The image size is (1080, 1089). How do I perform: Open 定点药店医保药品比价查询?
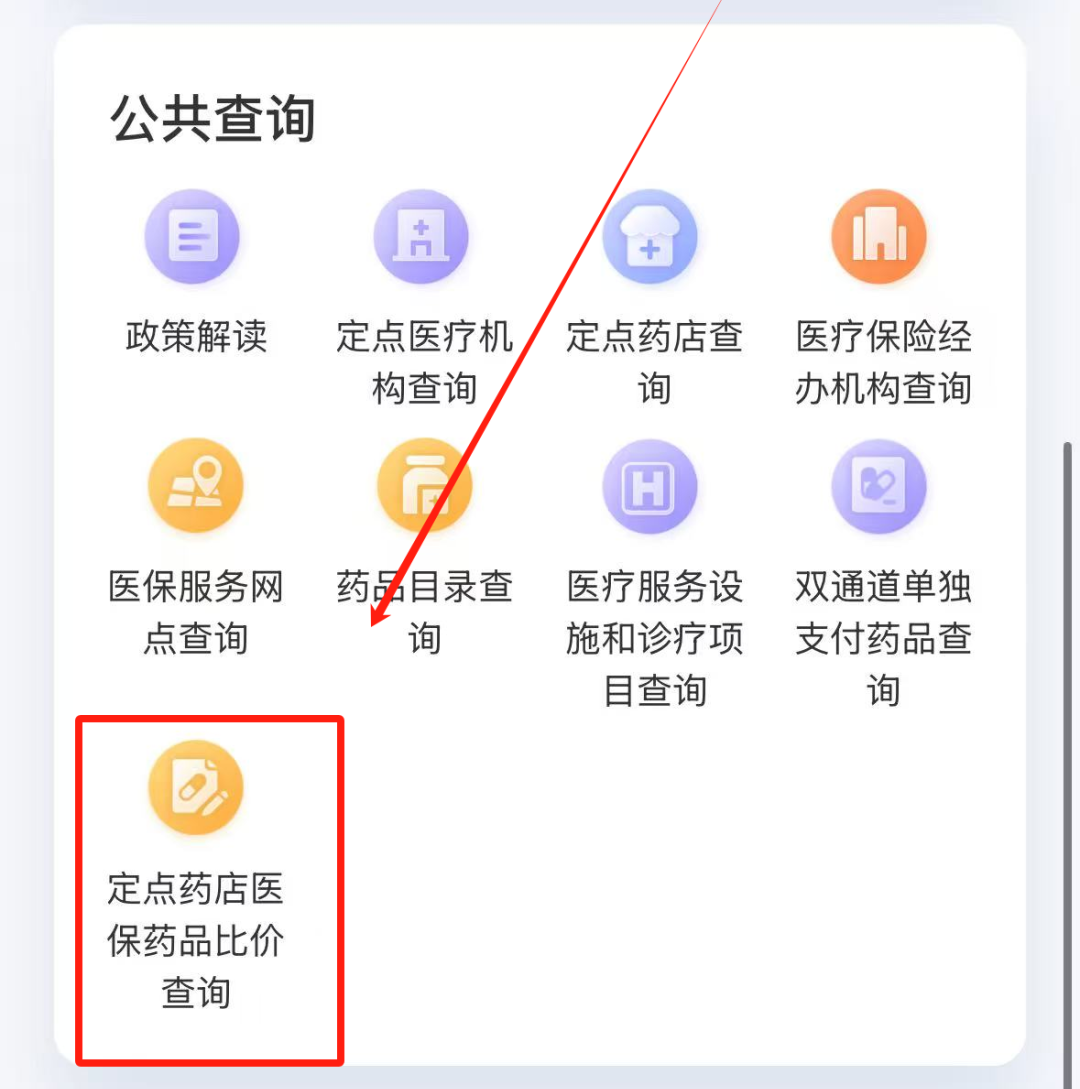[x=195, y=788]
